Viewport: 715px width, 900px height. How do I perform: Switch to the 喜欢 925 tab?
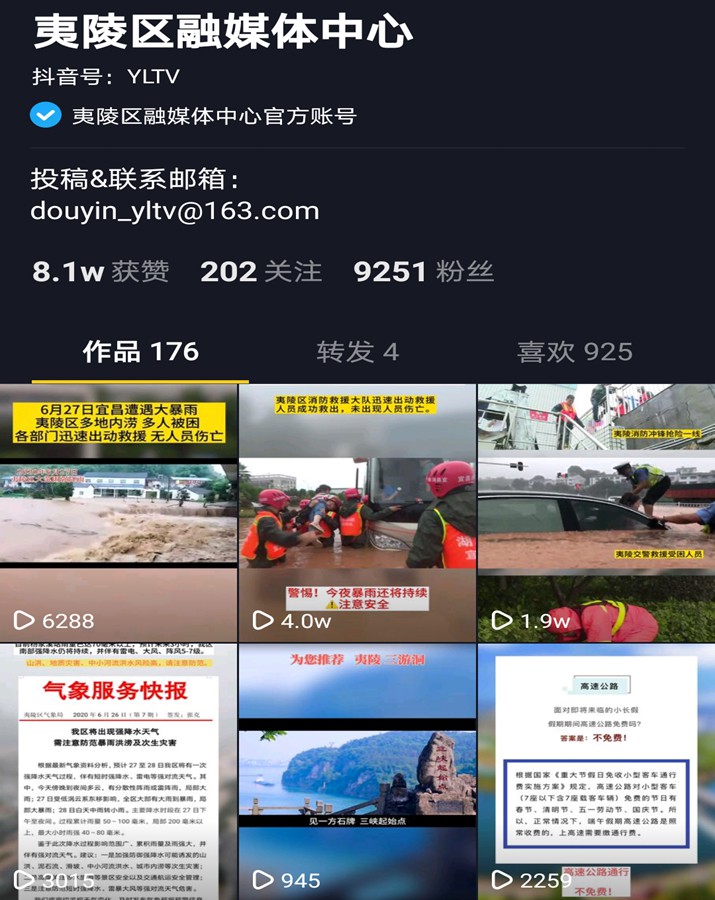(574, 352)
